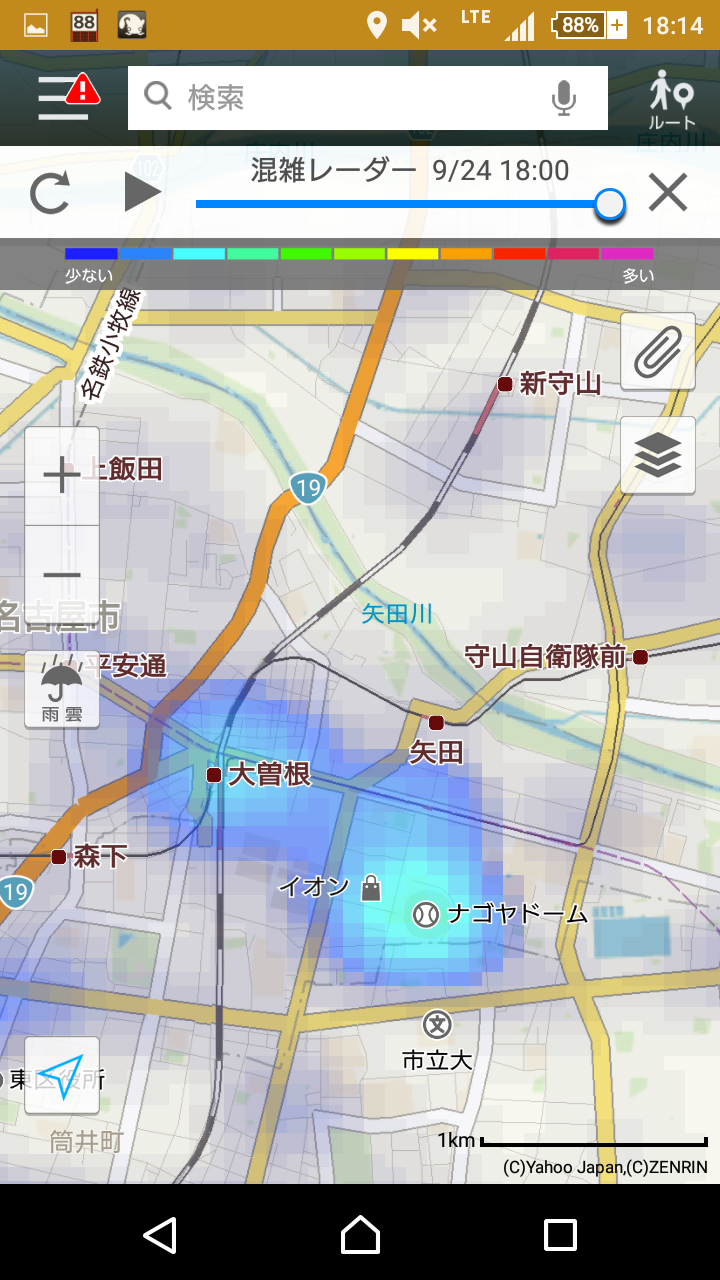Open the map layers selector
The width and height of the screenshot is (720, 1280).
[657, 456]
